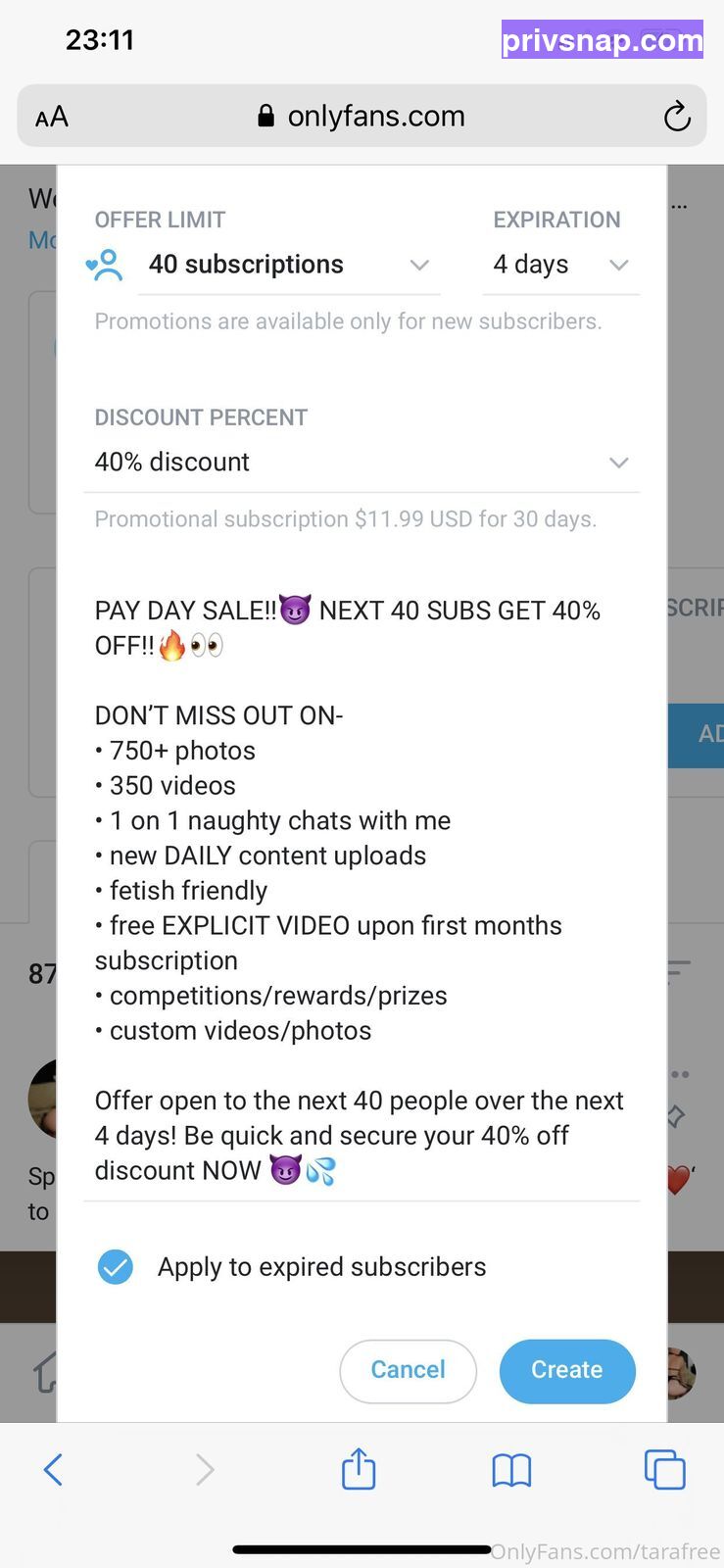Change the 4 days expiration dropdown

[x=560, y=265]
